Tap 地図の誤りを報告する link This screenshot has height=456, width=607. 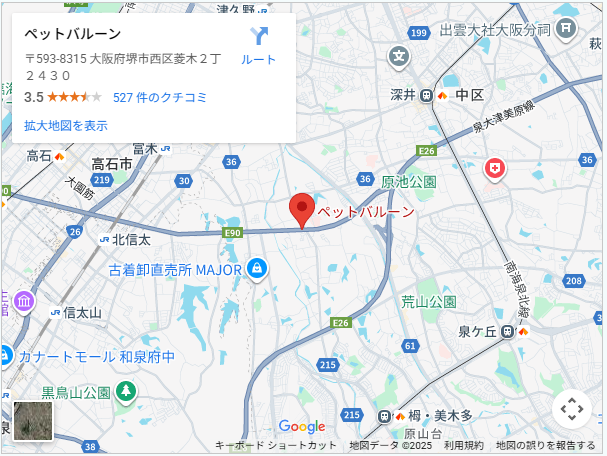pos(545,445)
